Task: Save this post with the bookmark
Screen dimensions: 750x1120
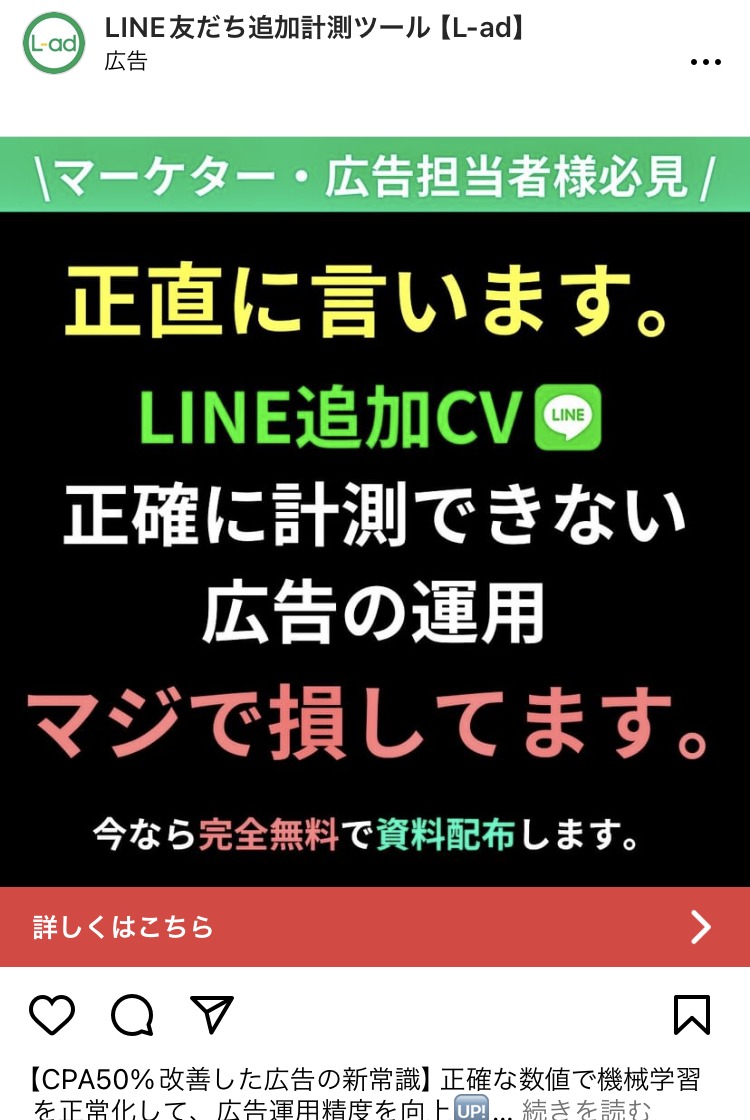Action: [x=691, y=1015]
